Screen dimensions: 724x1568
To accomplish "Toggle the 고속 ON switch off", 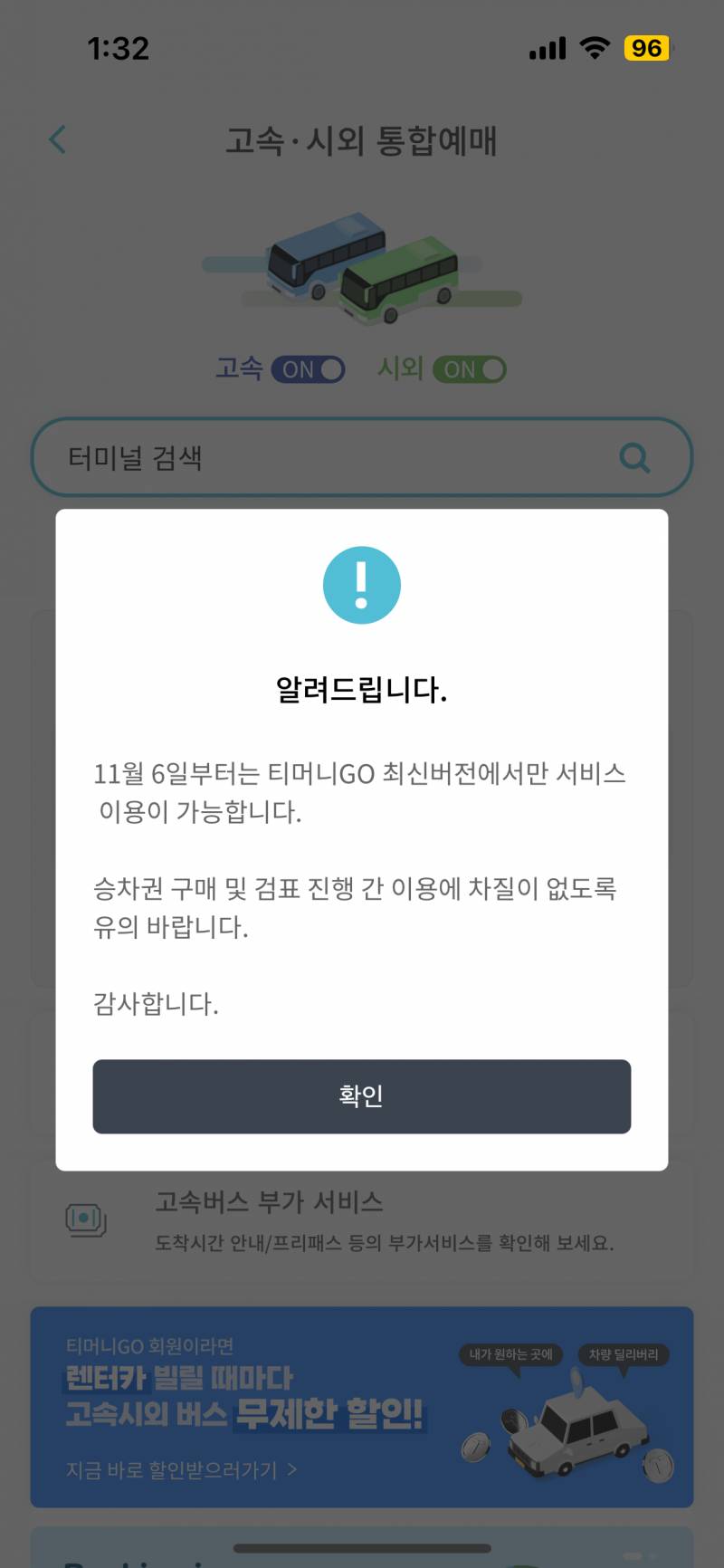I will (308, 369).
